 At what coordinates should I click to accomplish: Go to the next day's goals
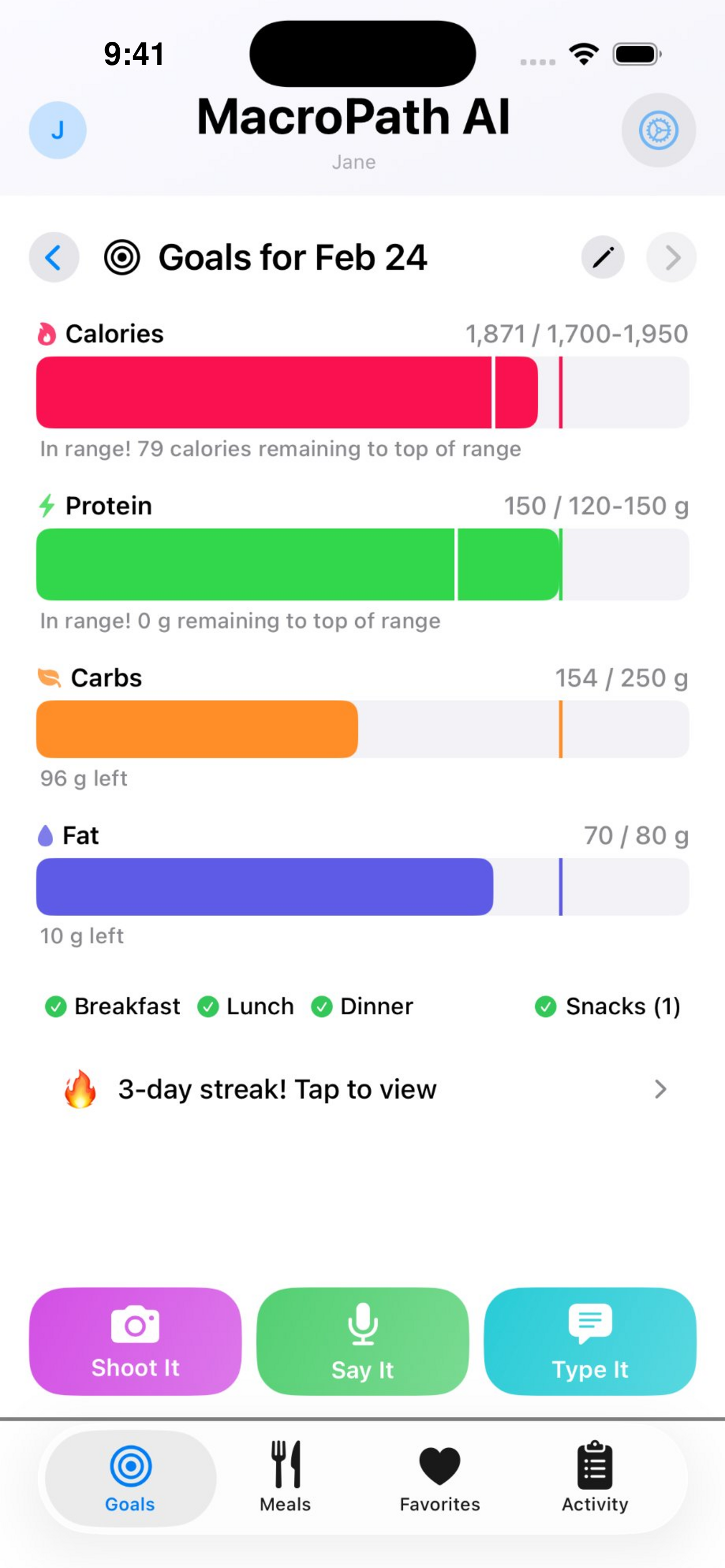click(671, 257)
